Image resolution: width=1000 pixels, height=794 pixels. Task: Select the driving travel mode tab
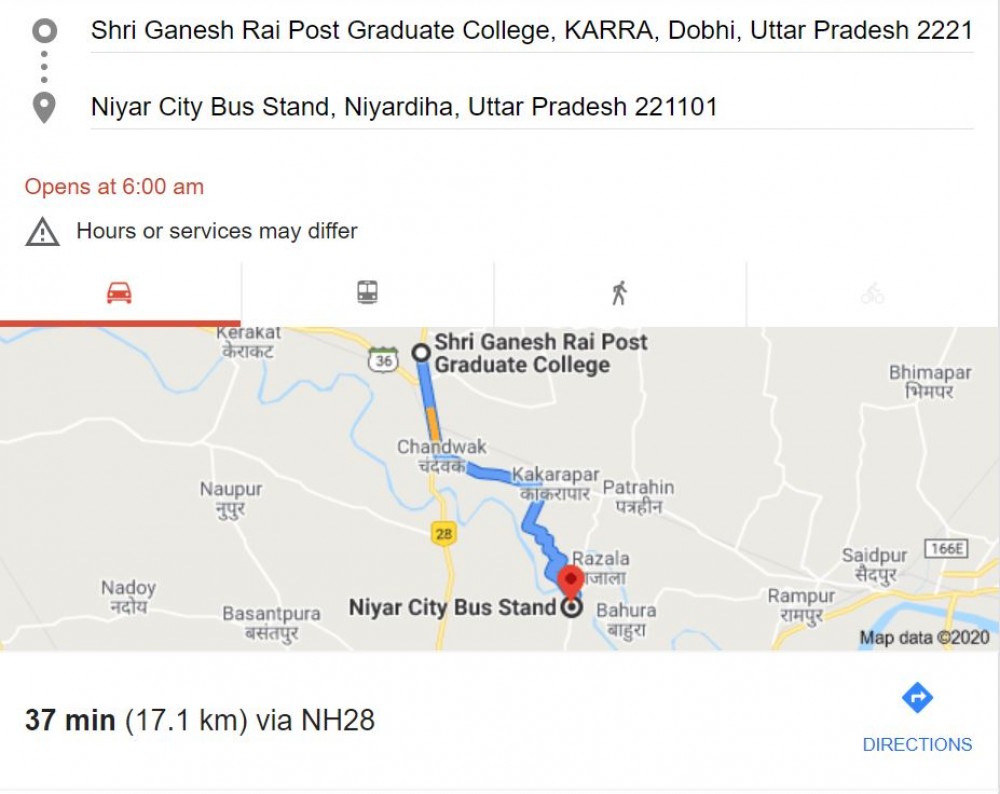coord(119,293)
